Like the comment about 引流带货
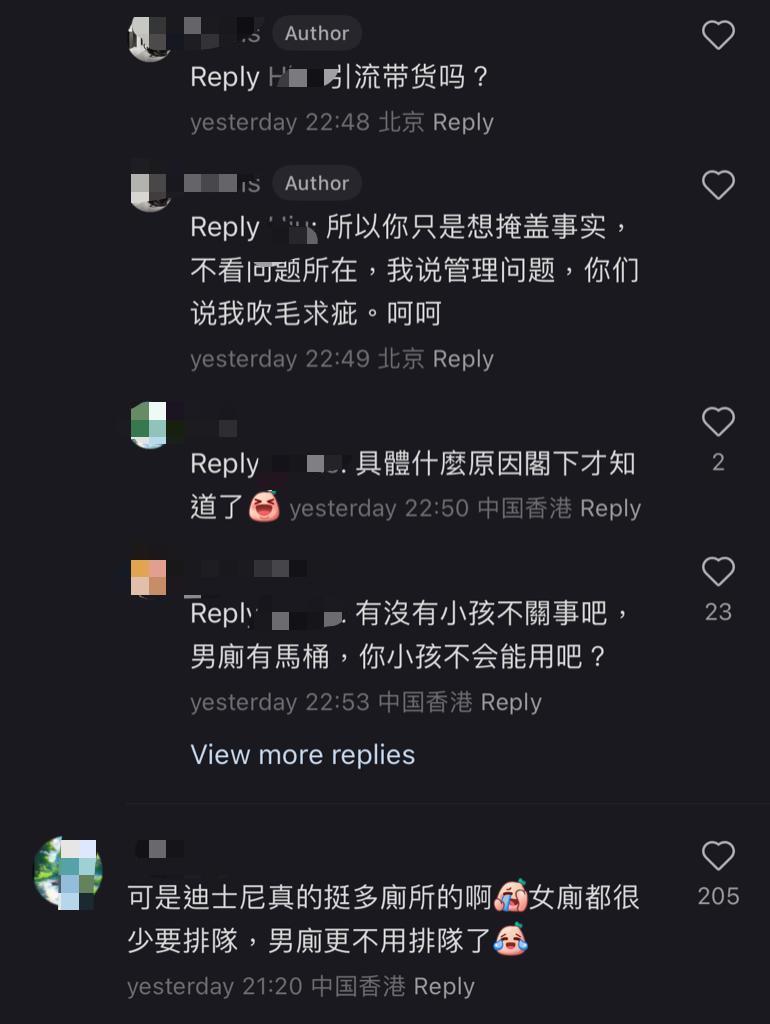Image resolution: width=770 pixels, height=1024 pixels. point(718,36)
